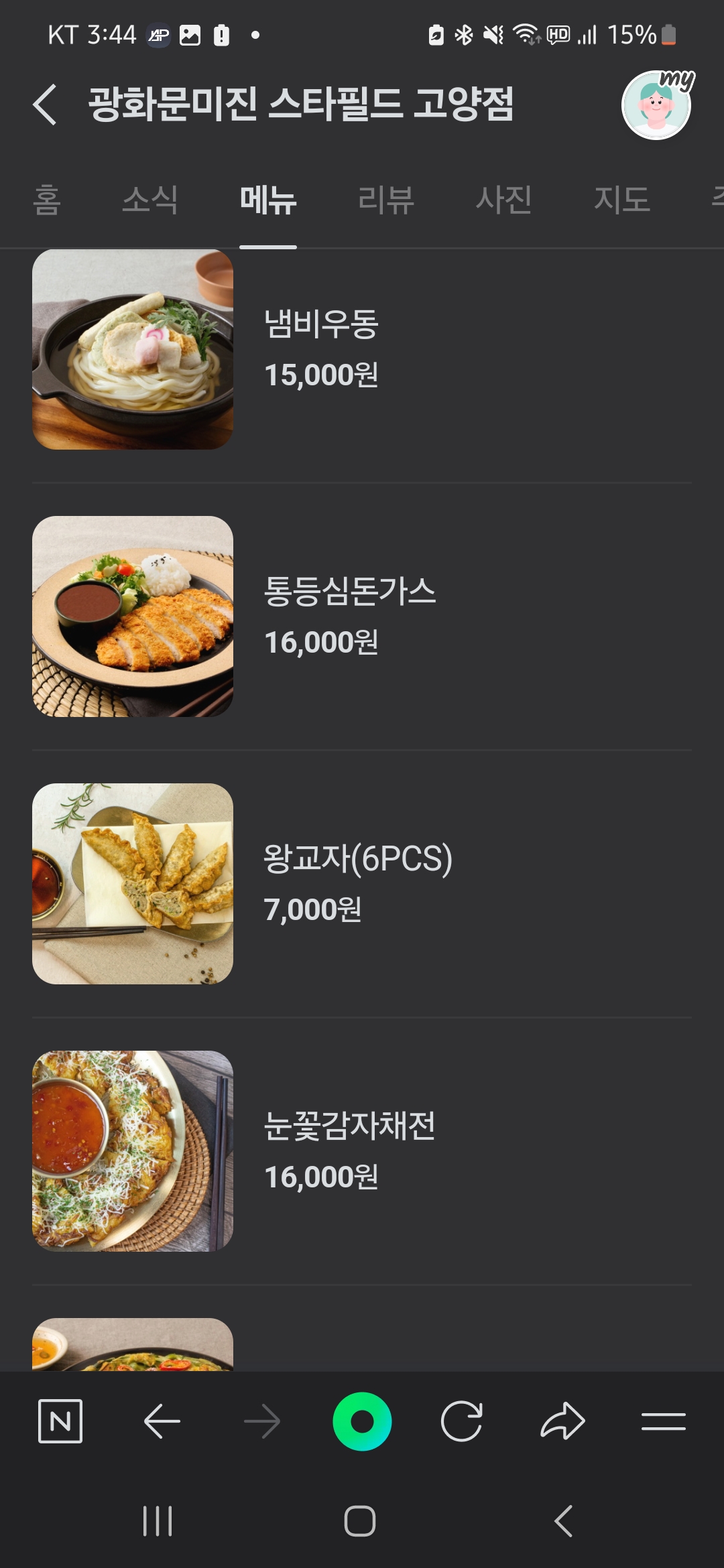Switch to the 리뷰 tab
The width and height of the screenshot is (724, 1568).
(x=386, y=200)
